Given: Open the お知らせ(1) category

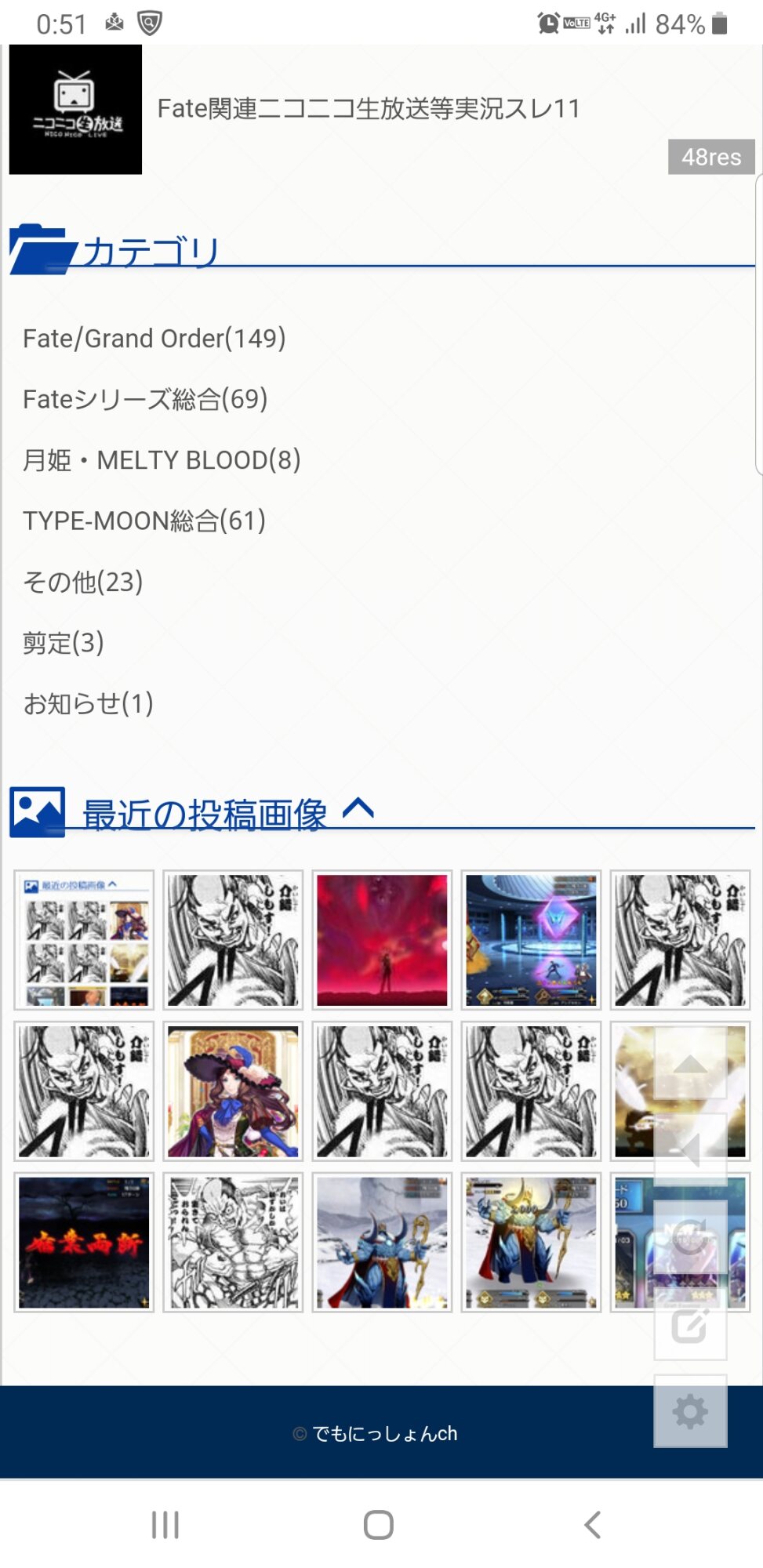Looking at the screenshot, I should (x=88, y=703).
